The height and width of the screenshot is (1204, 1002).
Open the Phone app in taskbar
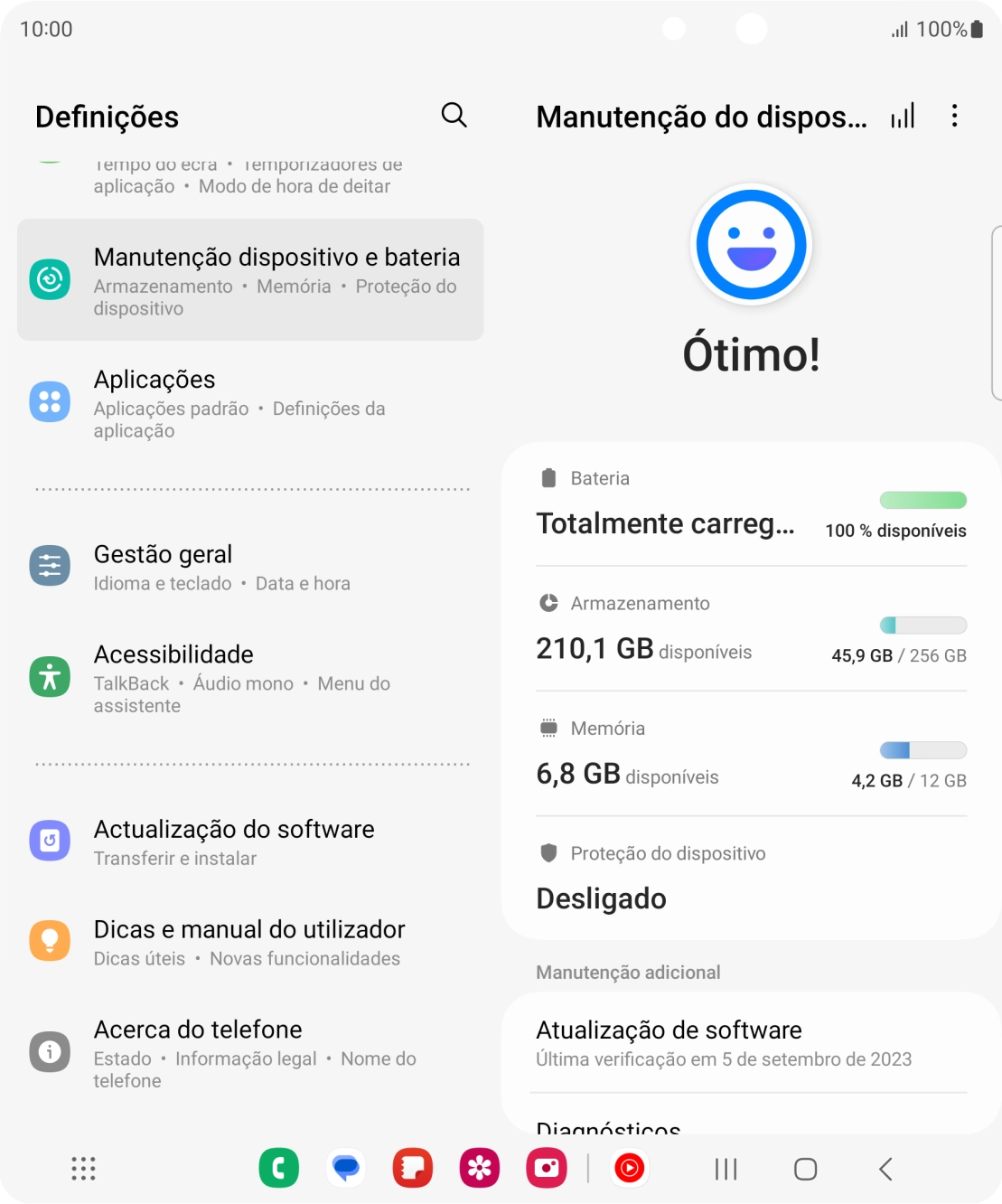(x=279, y=1168)
